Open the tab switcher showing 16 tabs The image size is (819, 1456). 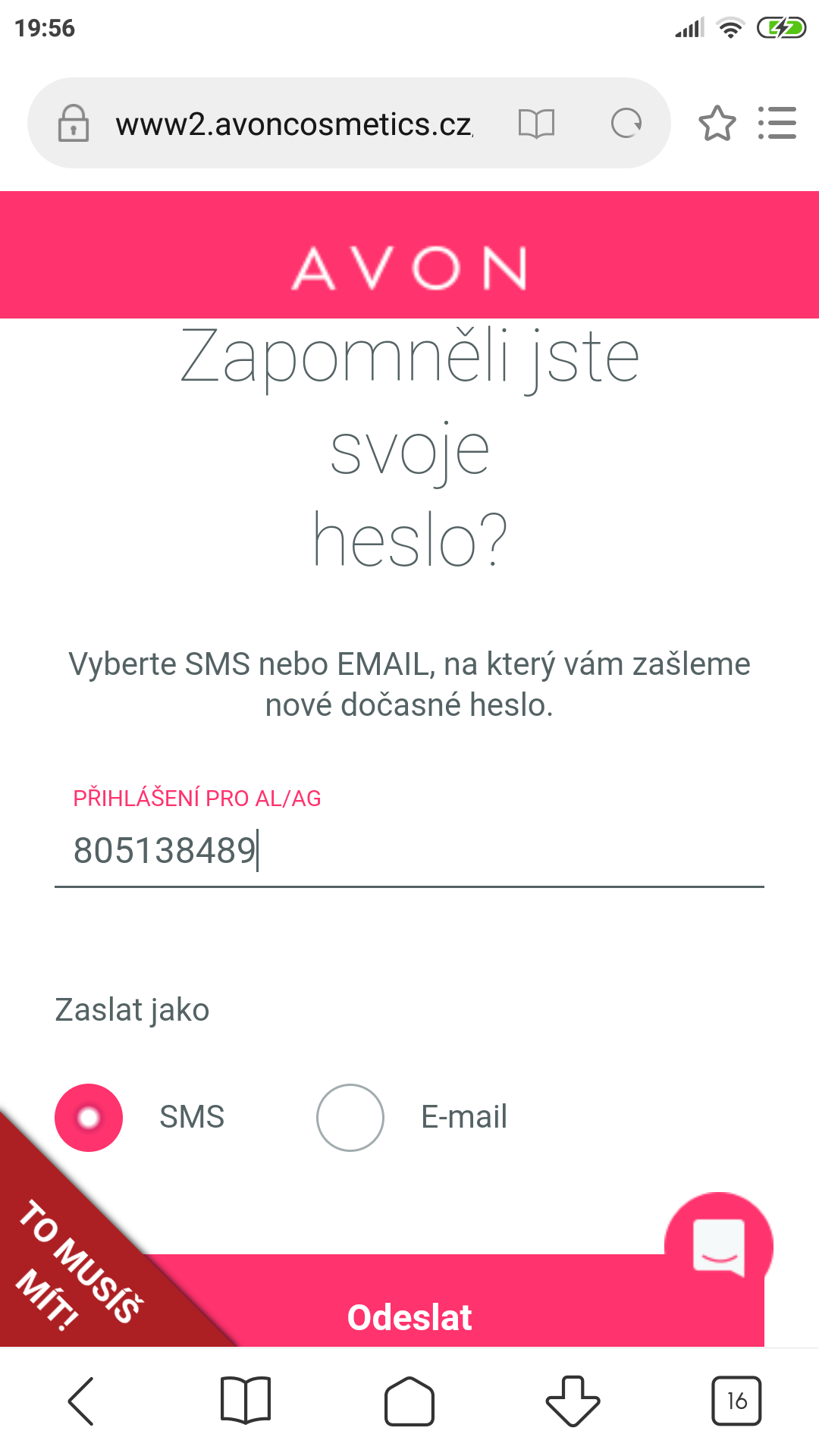click(736, 1401)
